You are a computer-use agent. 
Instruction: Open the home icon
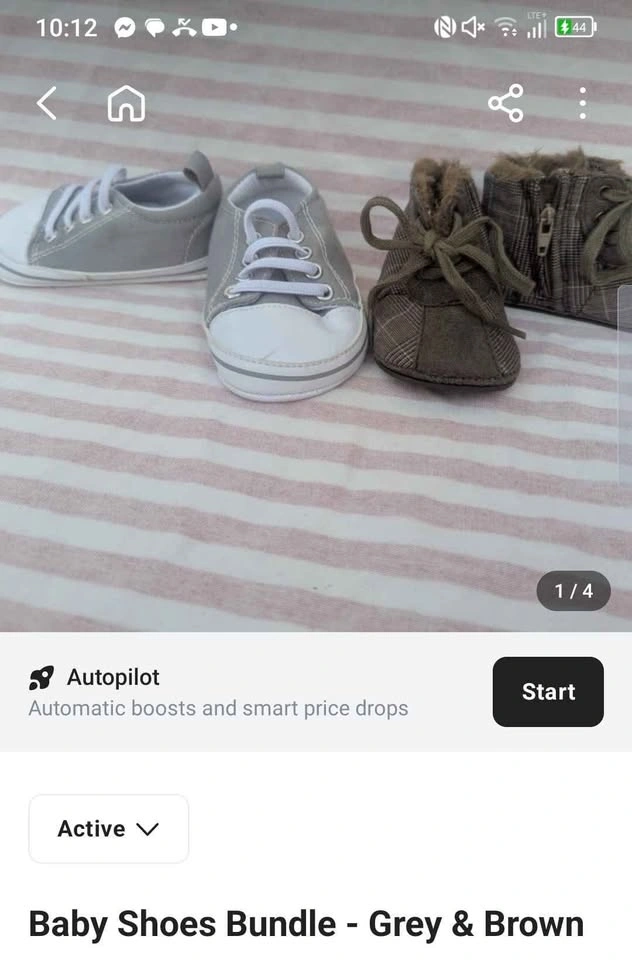(x=126, y=103)
